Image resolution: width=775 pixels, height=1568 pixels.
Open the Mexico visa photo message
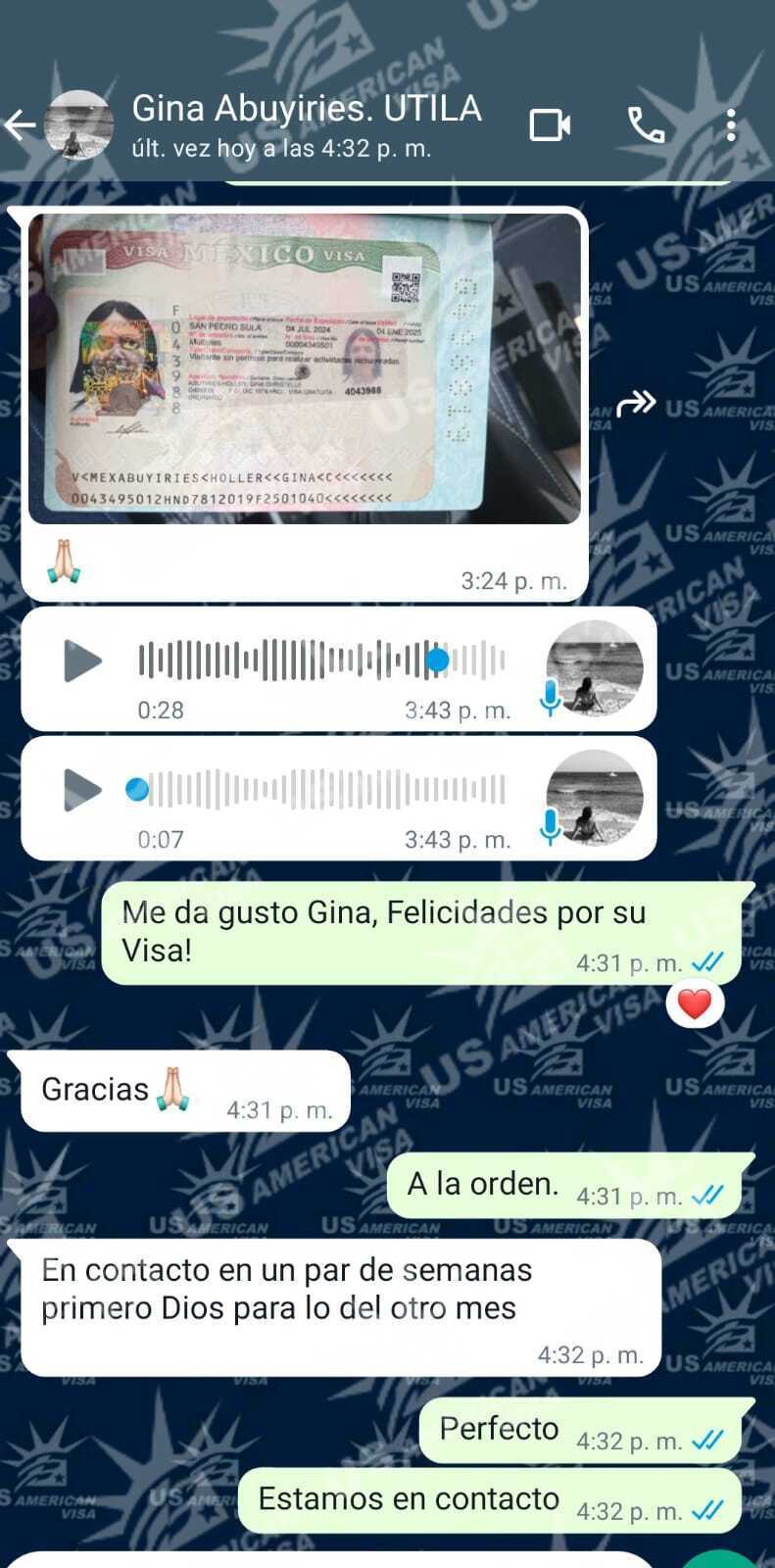(305, 368)
